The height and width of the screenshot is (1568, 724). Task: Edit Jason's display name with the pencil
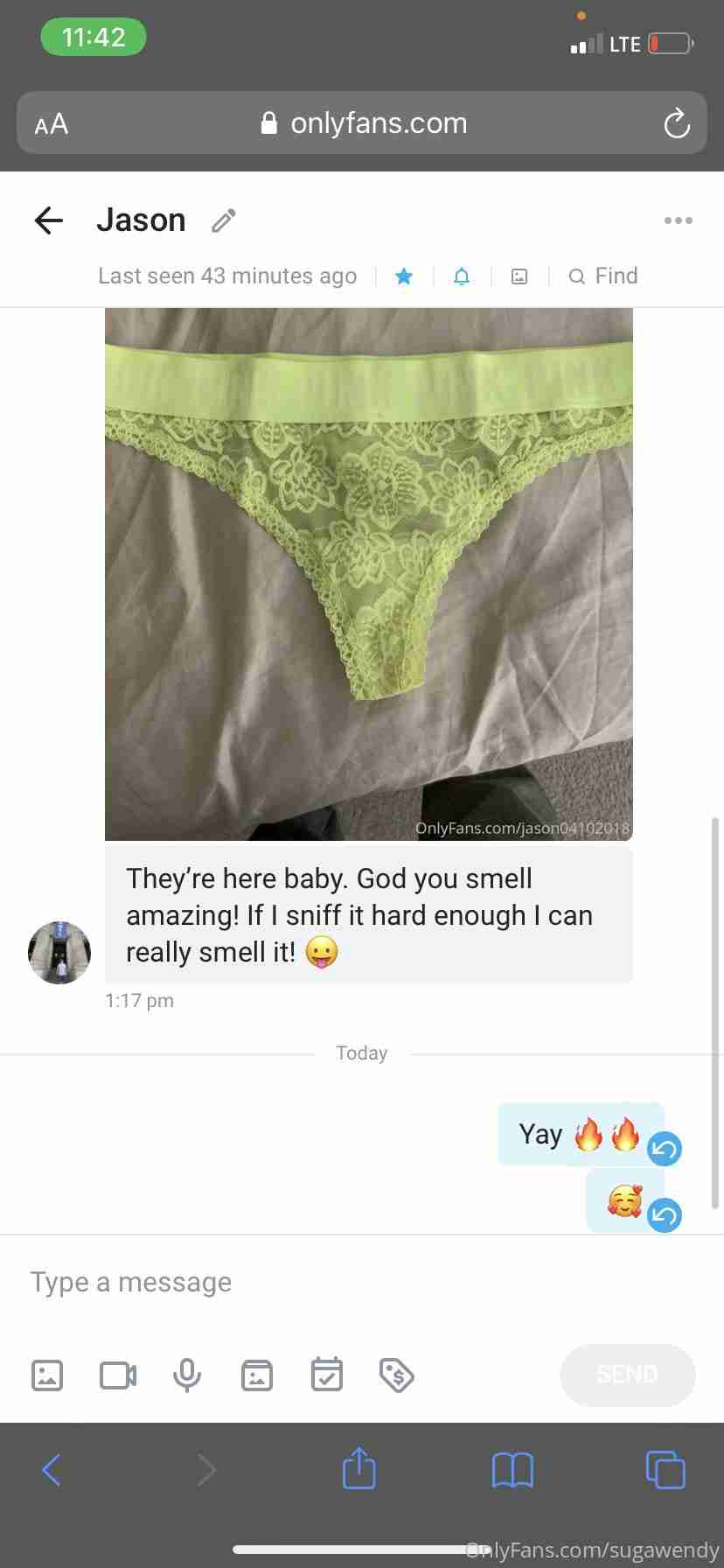224,220
